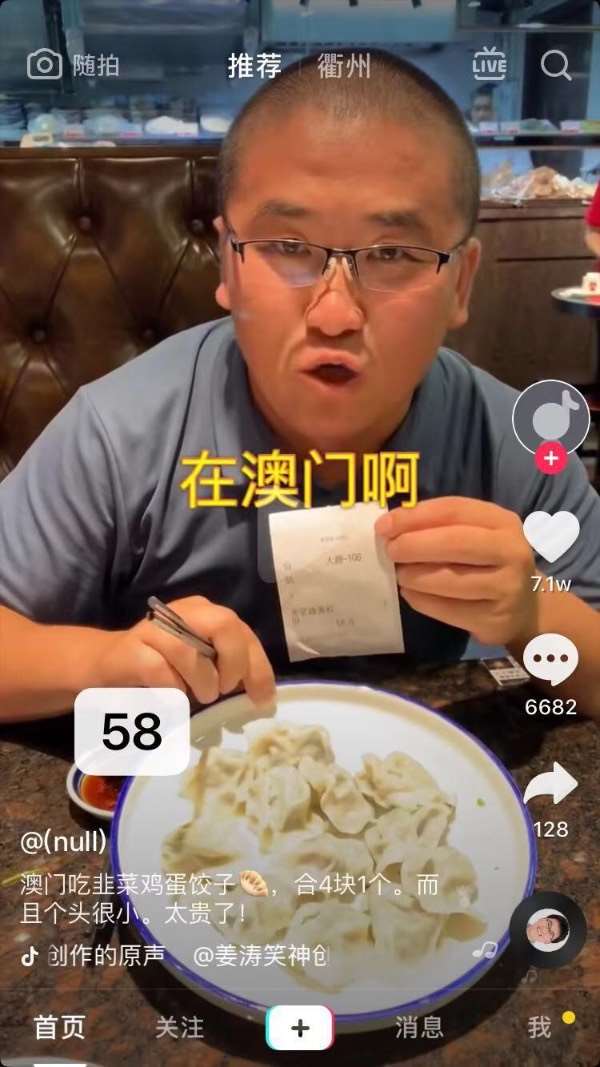Open the 消息 tab
This screenshot has height=1067, width=600.
click(419, 1027)
